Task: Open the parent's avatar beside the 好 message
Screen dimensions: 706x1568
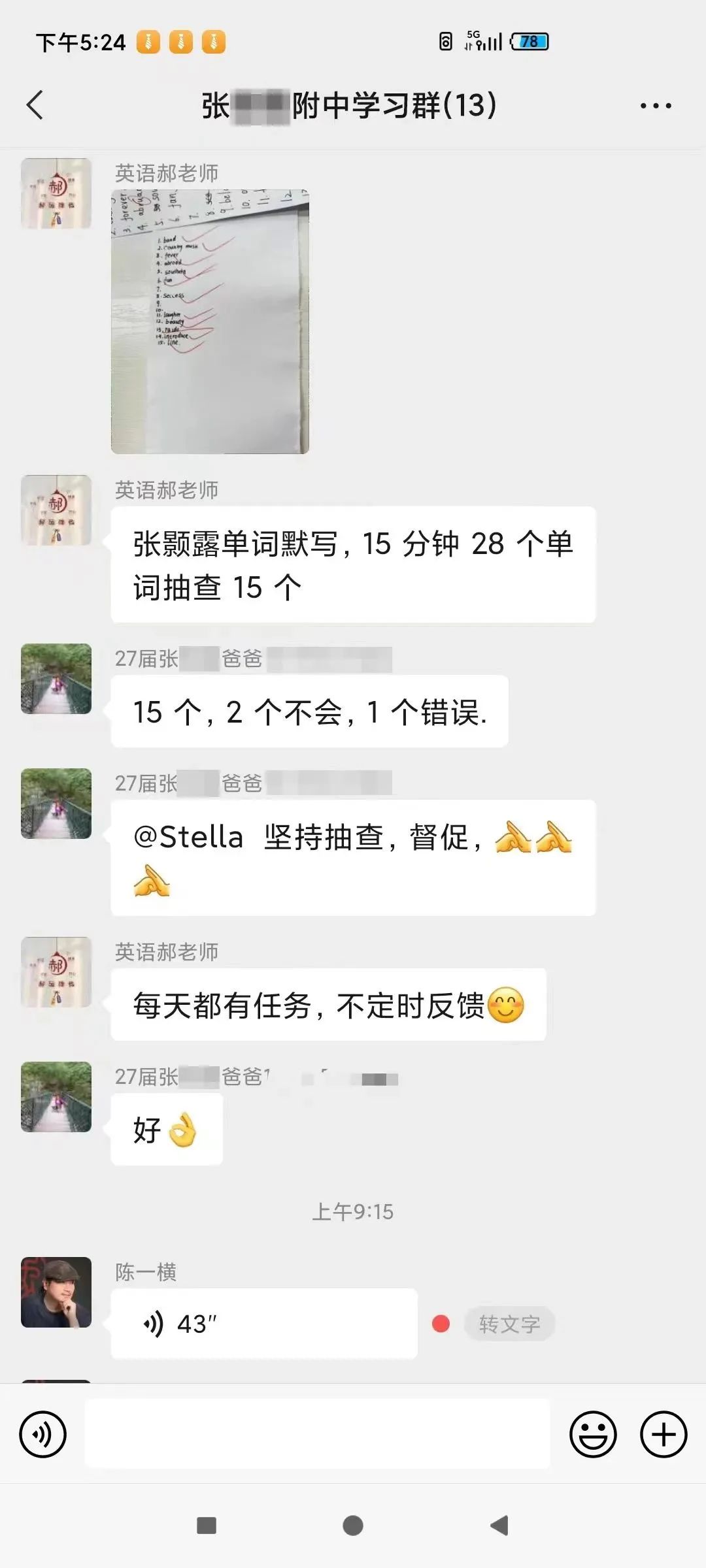Action: 56,1097
